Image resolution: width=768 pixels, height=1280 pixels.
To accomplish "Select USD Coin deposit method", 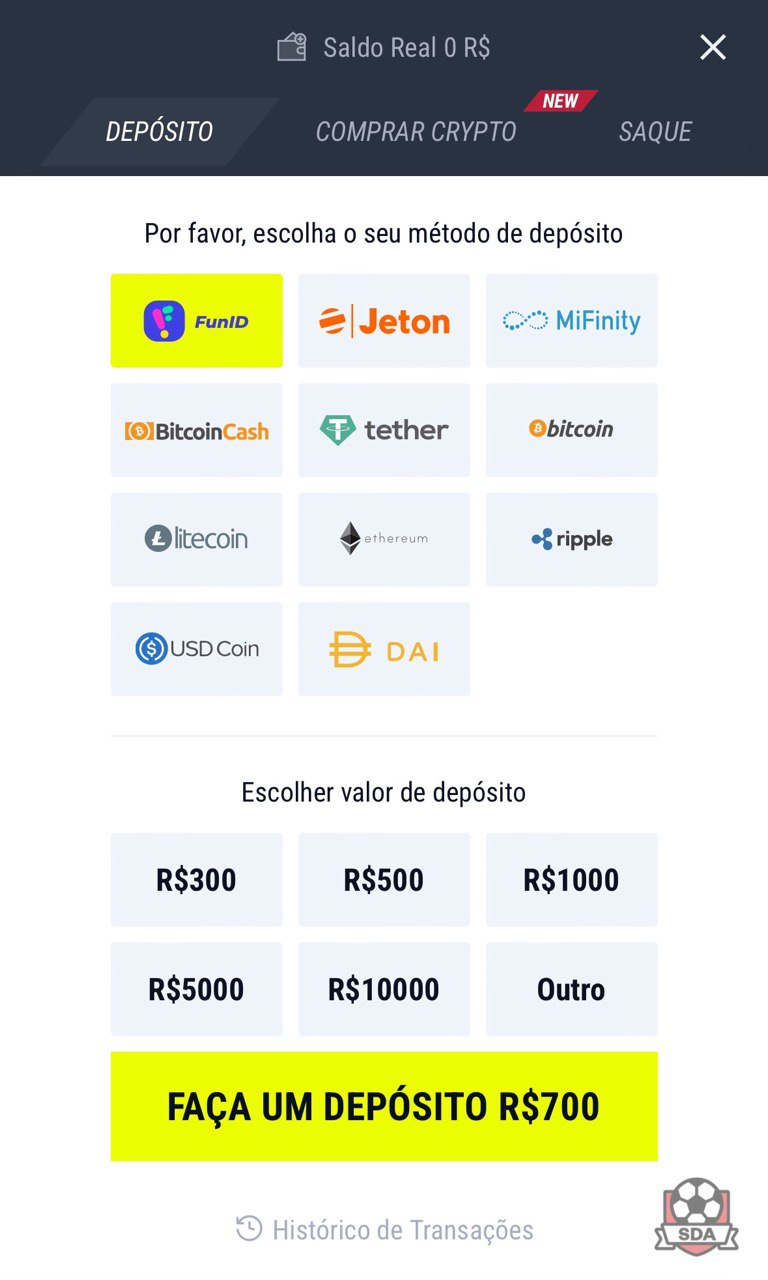I will [x=197, y=649].
